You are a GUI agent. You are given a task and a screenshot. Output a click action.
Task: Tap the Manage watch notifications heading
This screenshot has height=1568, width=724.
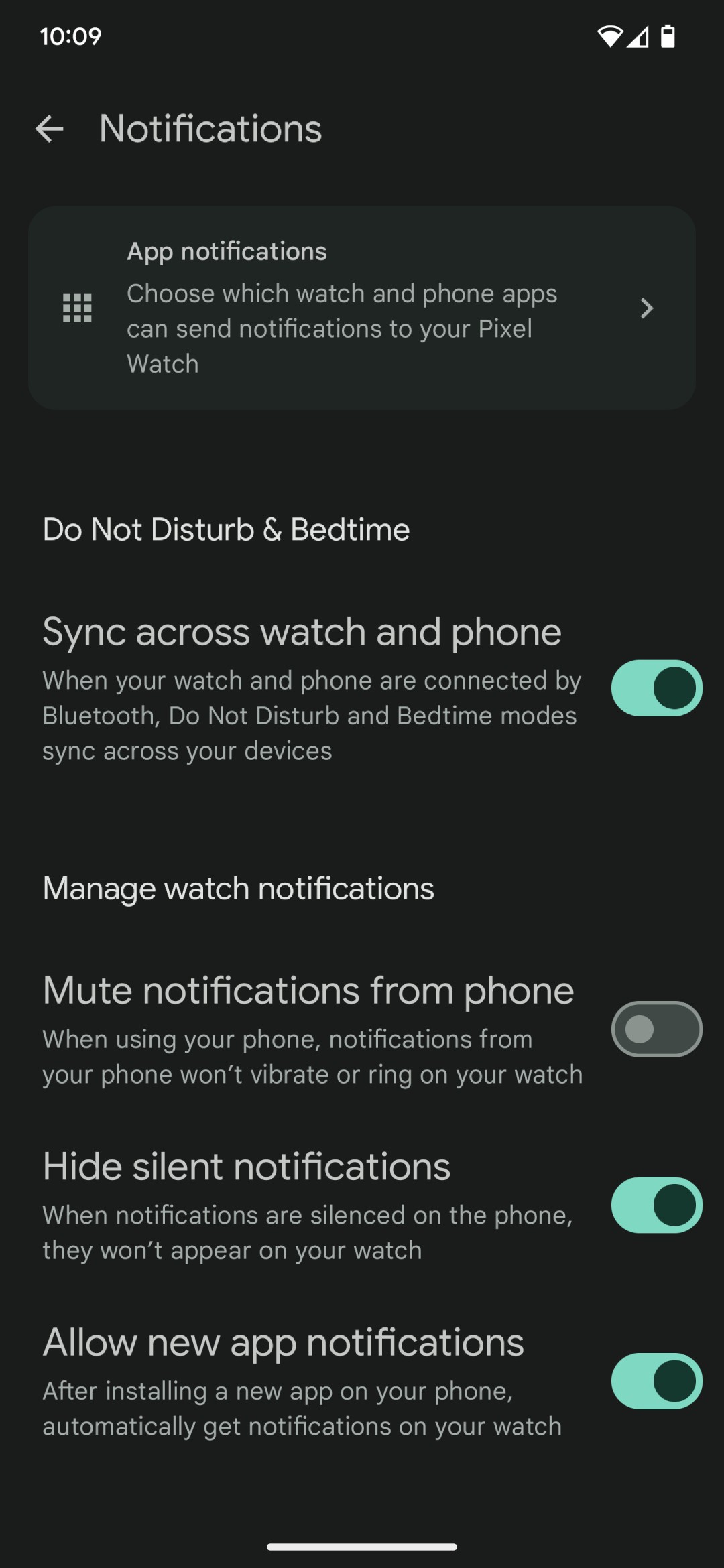[x=238, y=888]
